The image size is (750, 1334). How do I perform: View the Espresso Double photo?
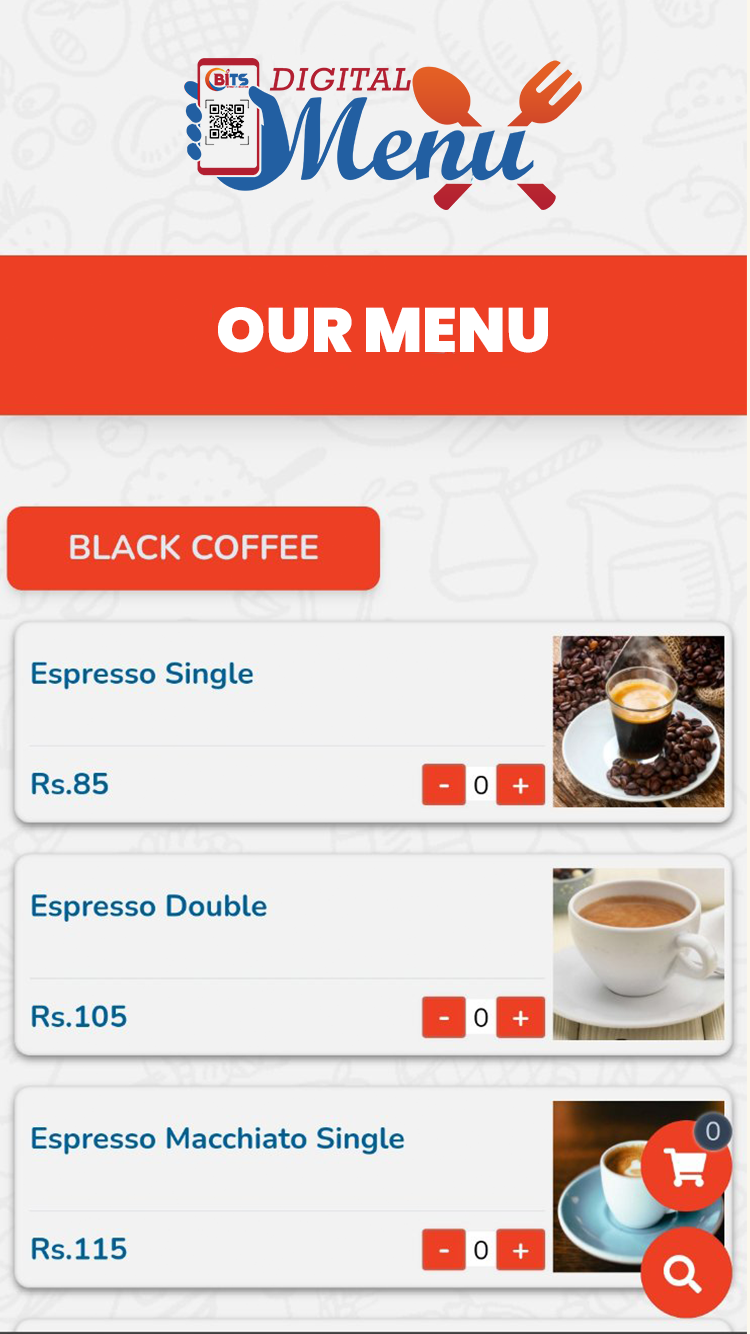[x=638, y=953]
